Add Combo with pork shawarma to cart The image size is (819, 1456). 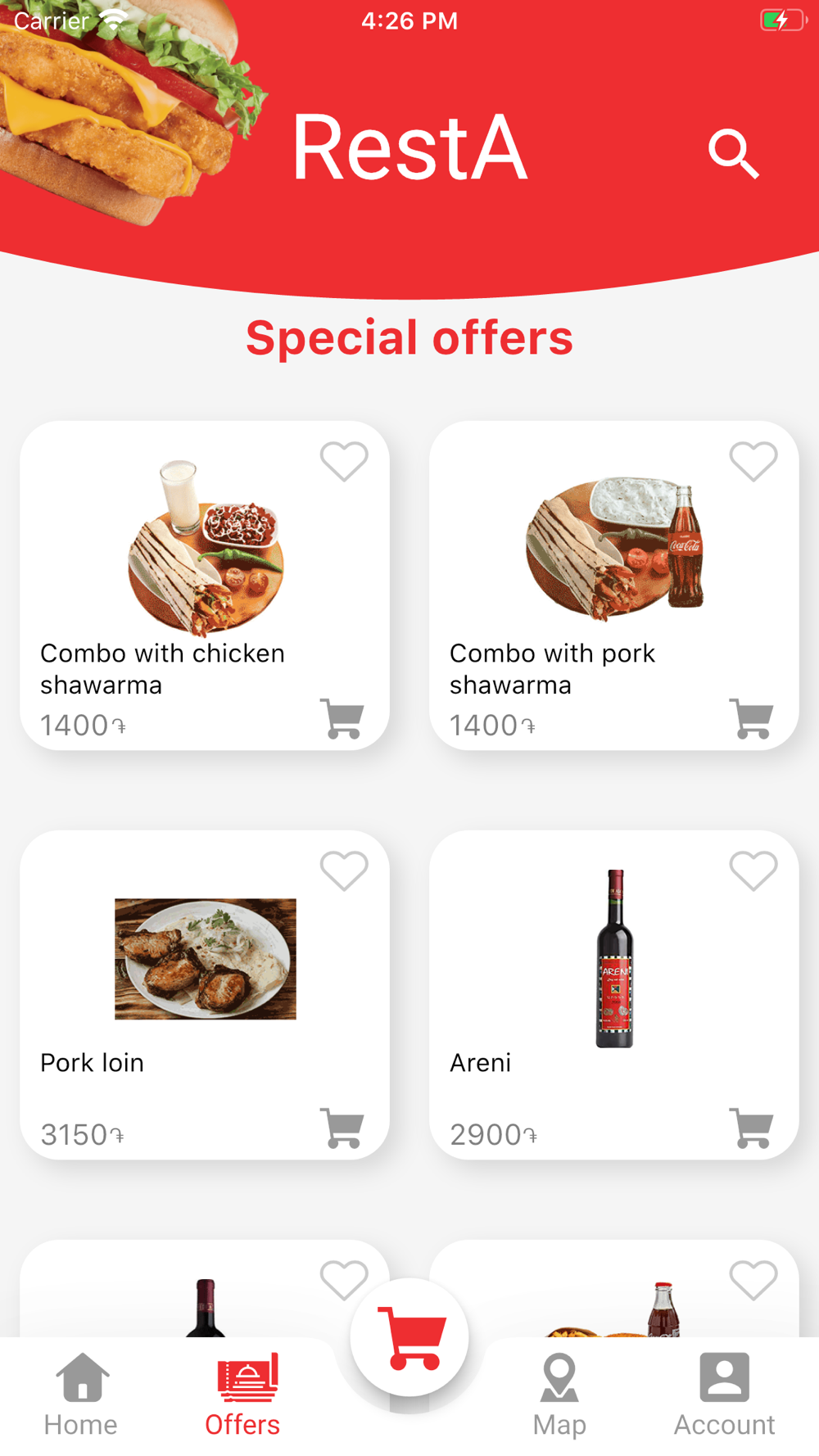[752, 719]
